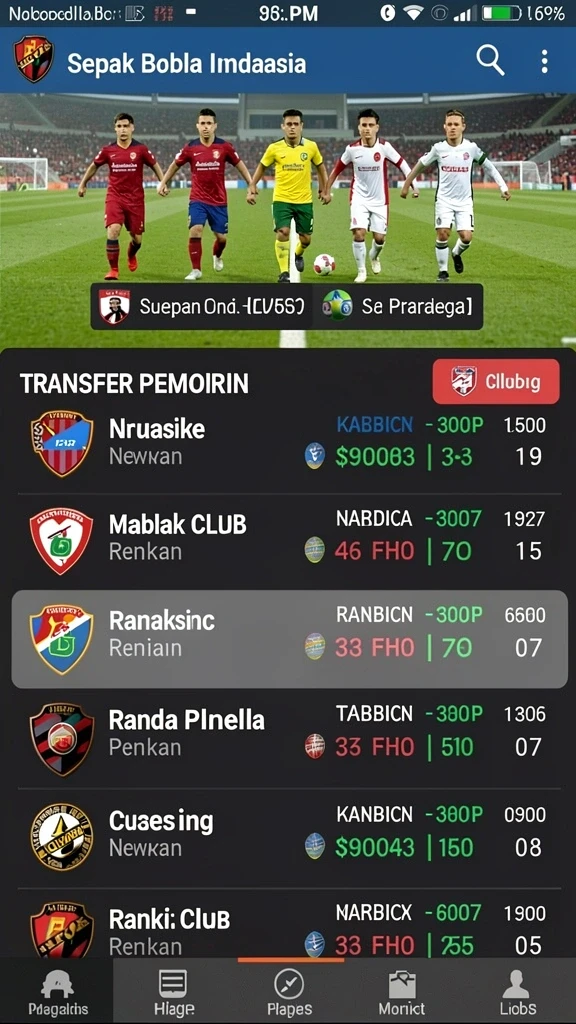The height and width of the screenshot is (1024, 576).
Task: Tap the red Clubig button
Action: click(496, 381)
